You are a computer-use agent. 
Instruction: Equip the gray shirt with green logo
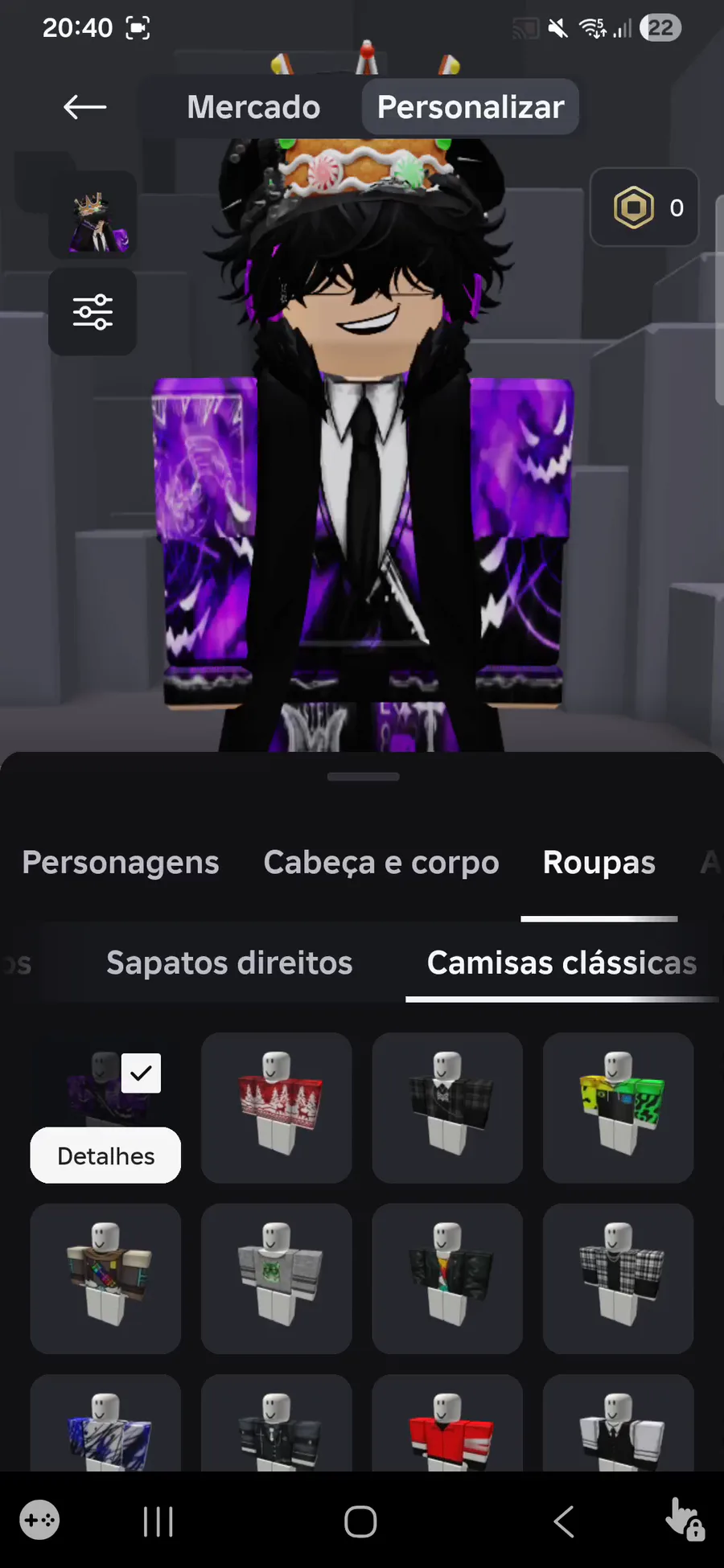click(277, 1279)
